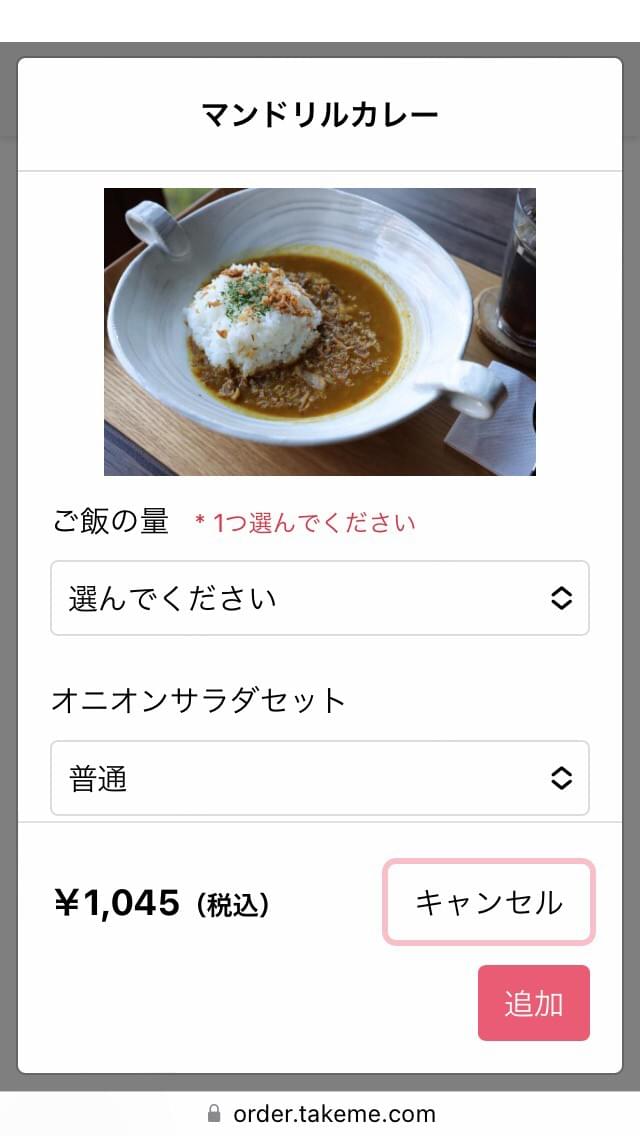Tap the キャンセル button
640x1136 pixels.
489,902
